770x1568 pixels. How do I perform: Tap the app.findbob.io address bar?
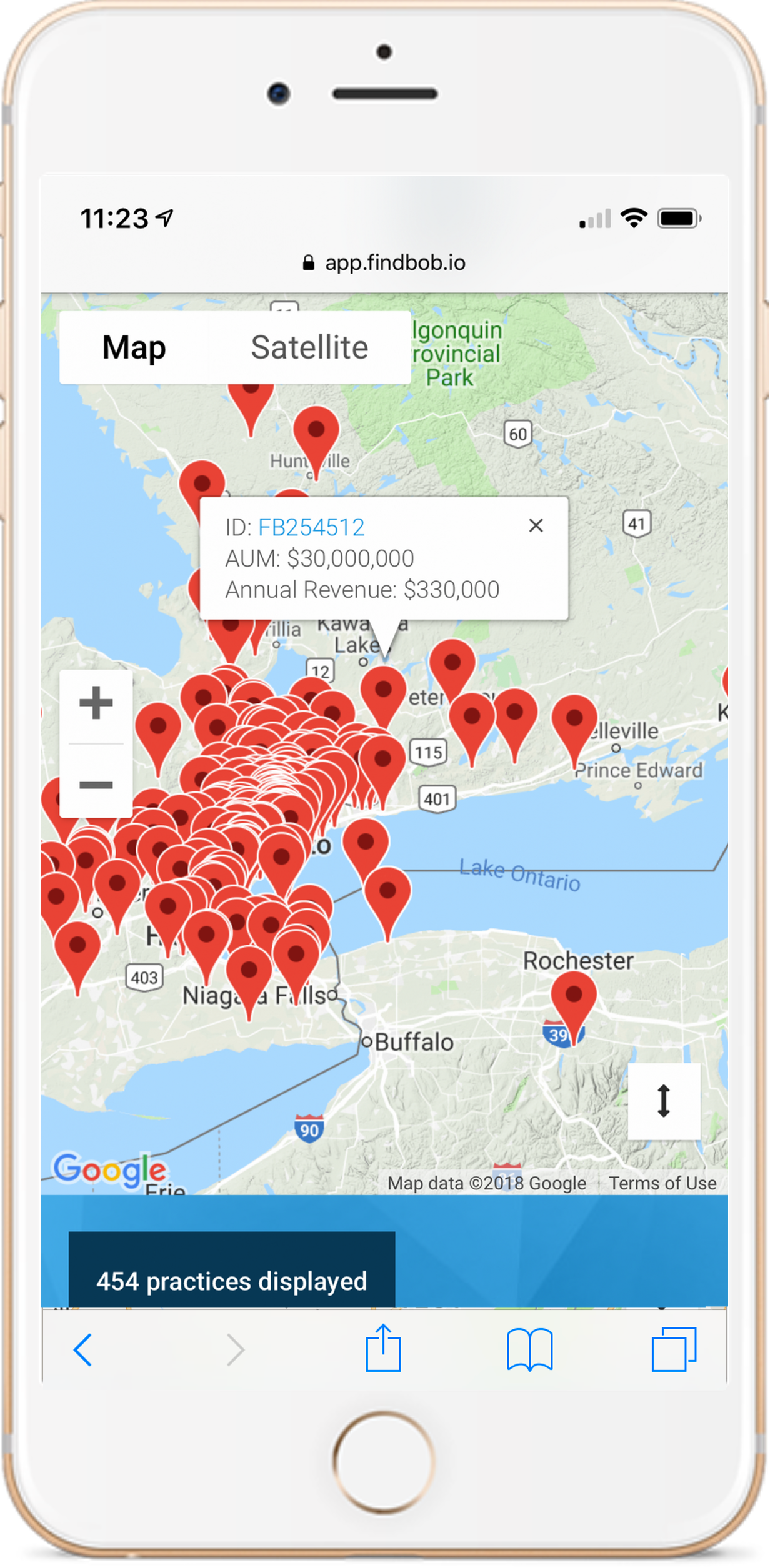click(x=384, y=262)
